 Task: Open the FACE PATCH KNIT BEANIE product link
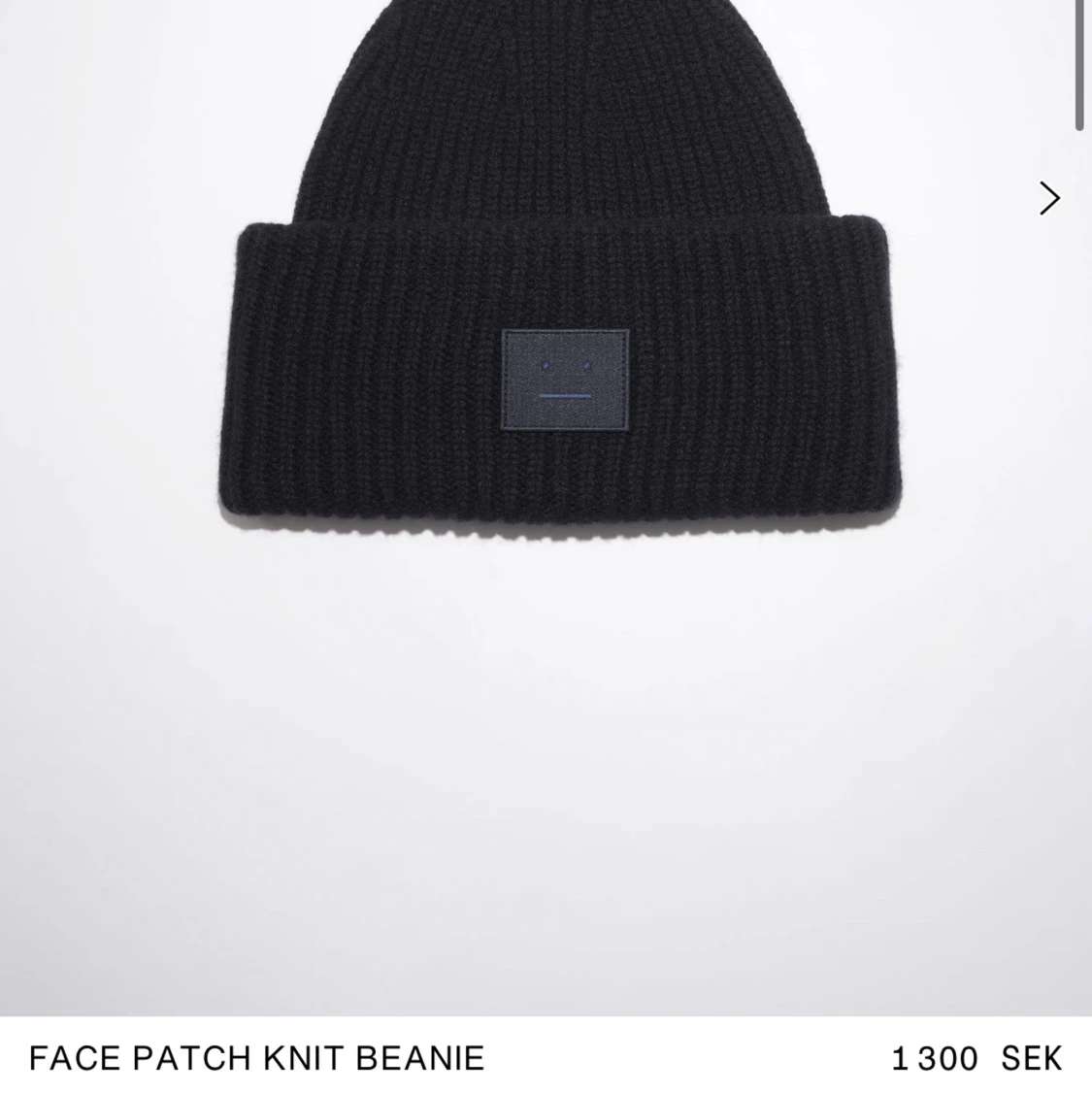[x=257, y=1059]
